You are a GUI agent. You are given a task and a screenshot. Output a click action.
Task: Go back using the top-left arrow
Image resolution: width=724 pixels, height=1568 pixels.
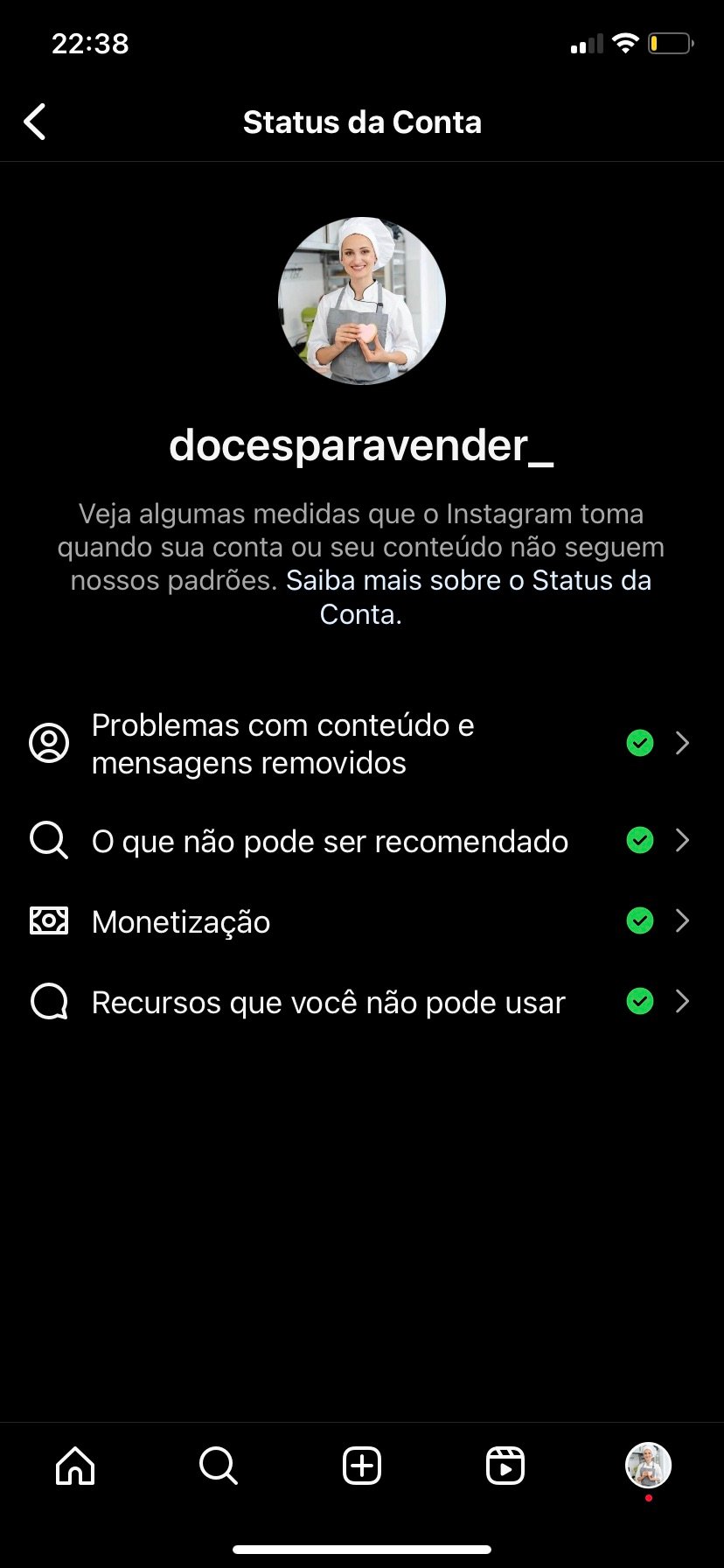coord(35,122)
